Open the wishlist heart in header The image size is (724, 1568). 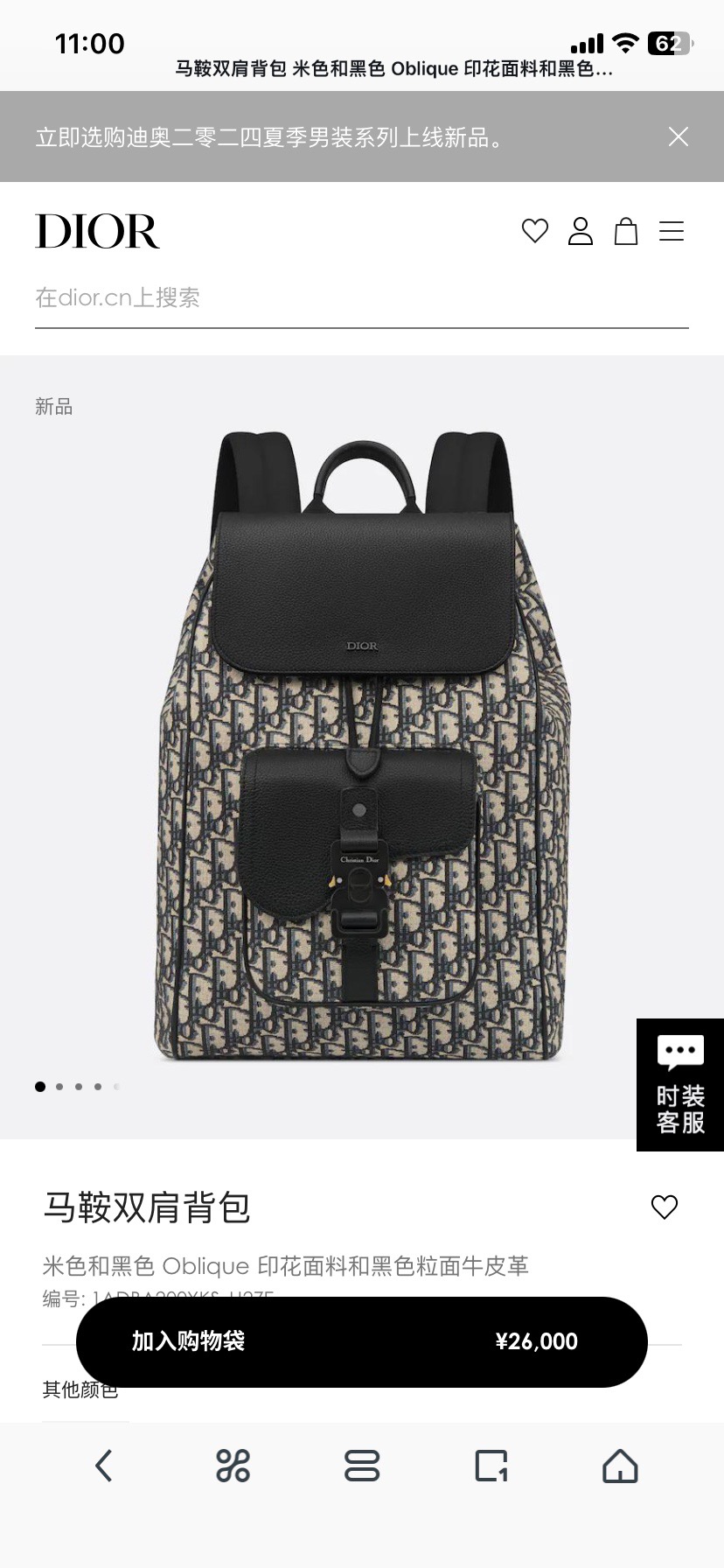tap(535, 231)
